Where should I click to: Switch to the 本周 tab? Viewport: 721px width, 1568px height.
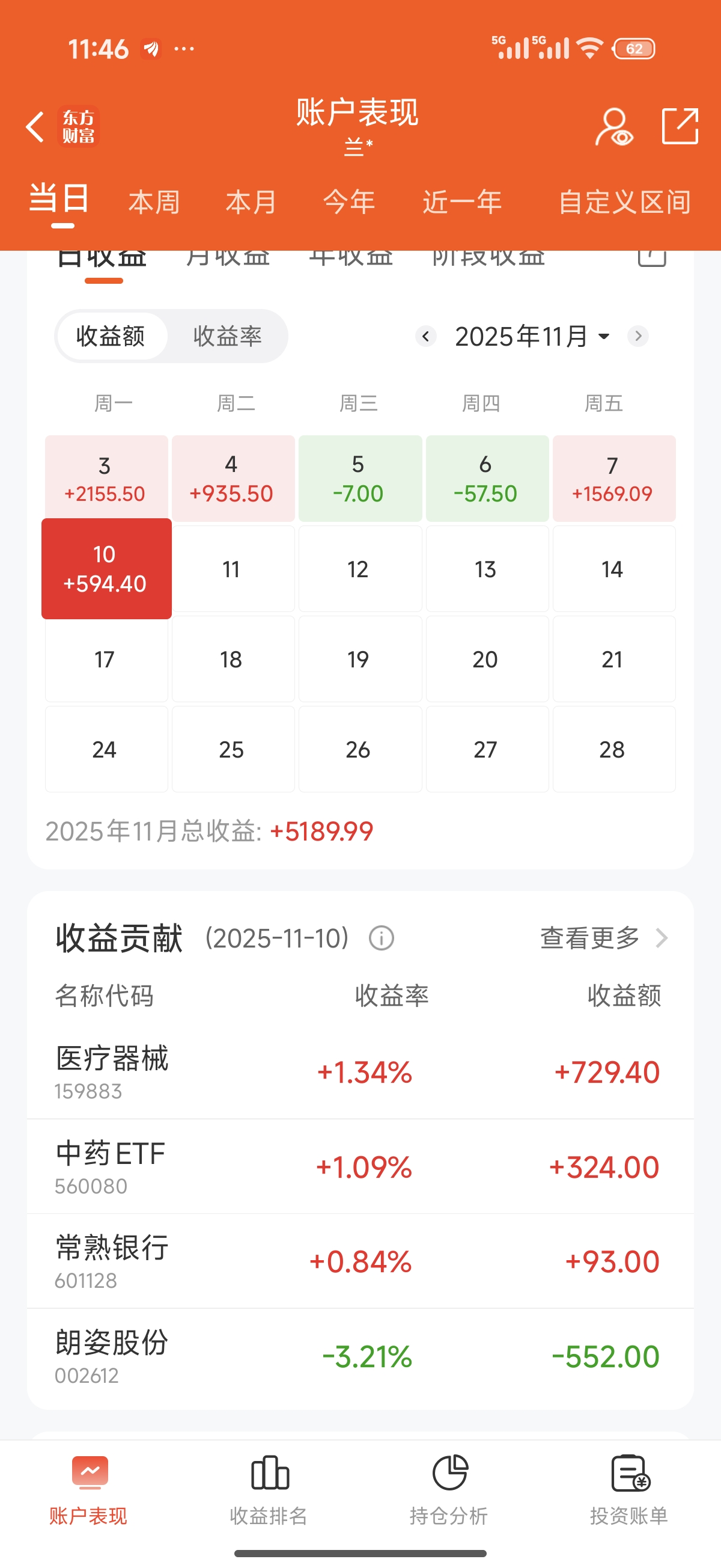click(x=154, y=202)
